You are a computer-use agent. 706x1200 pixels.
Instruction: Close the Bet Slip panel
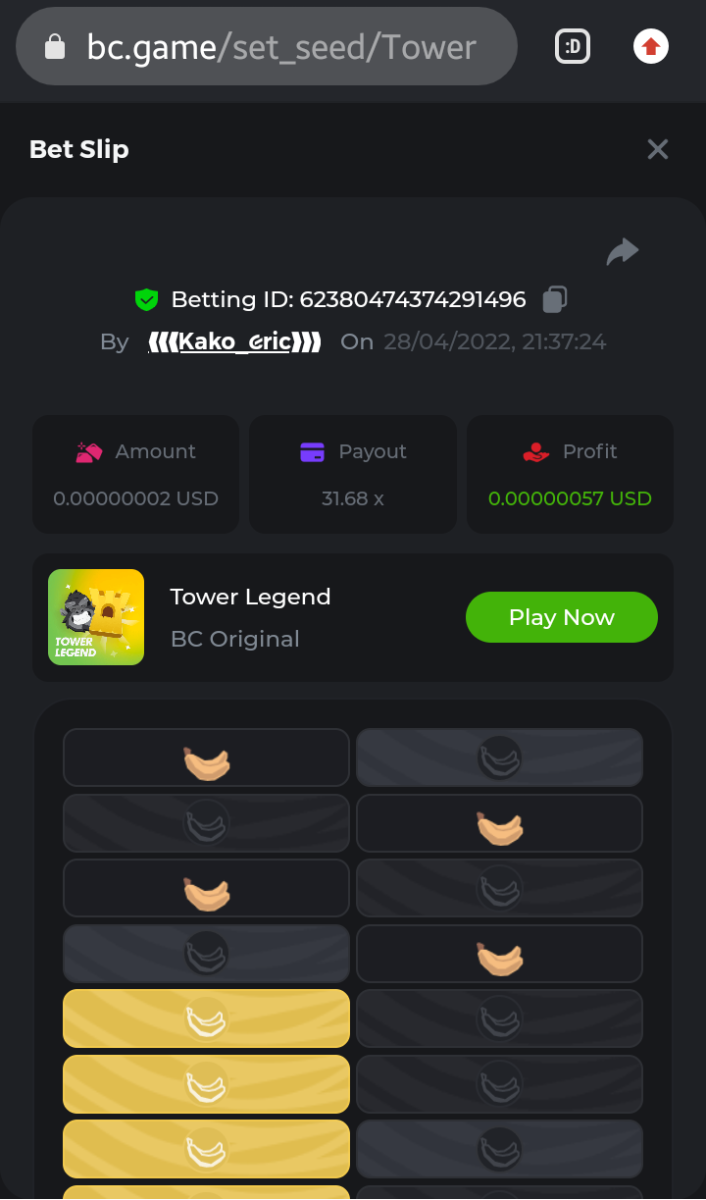point(657,150)
